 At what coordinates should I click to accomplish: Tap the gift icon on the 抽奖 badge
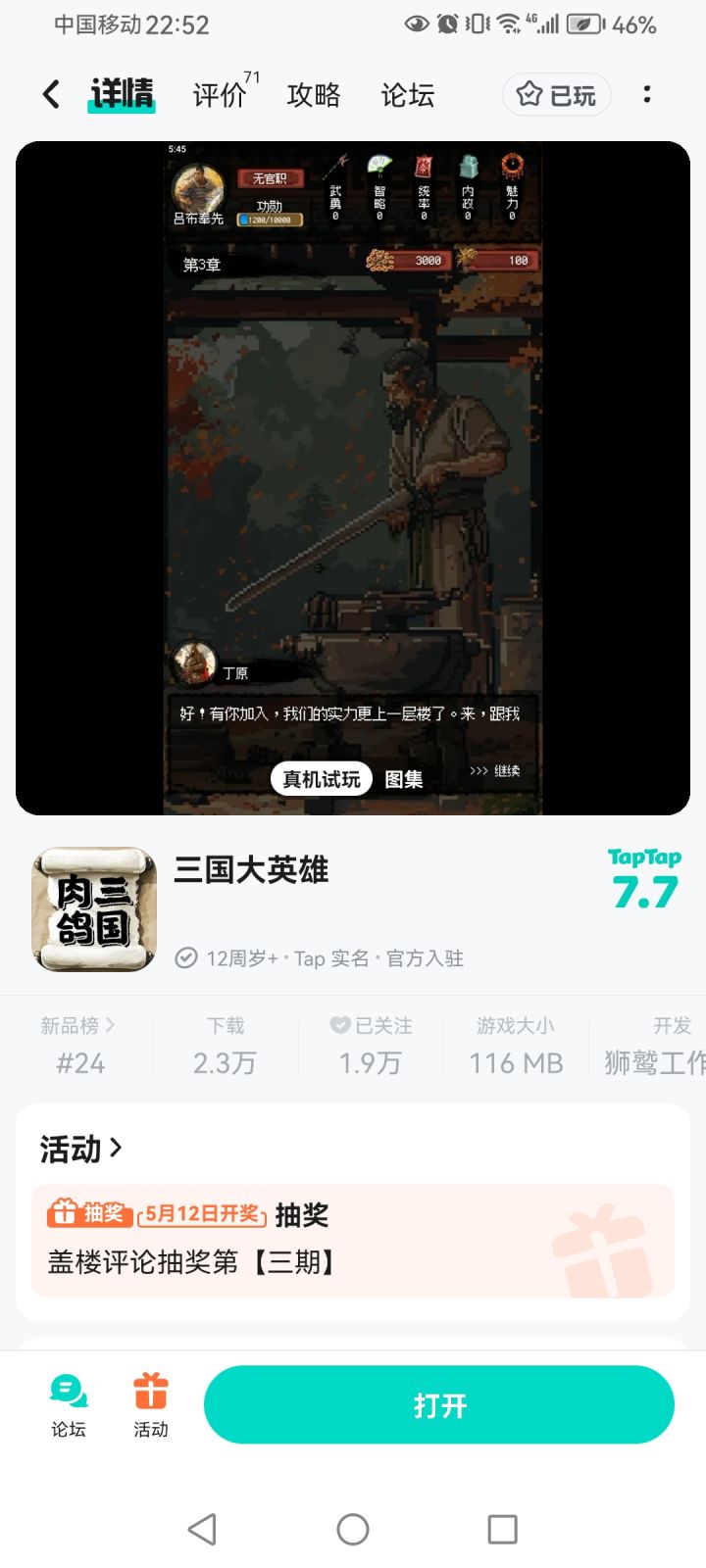(64, 1215)
